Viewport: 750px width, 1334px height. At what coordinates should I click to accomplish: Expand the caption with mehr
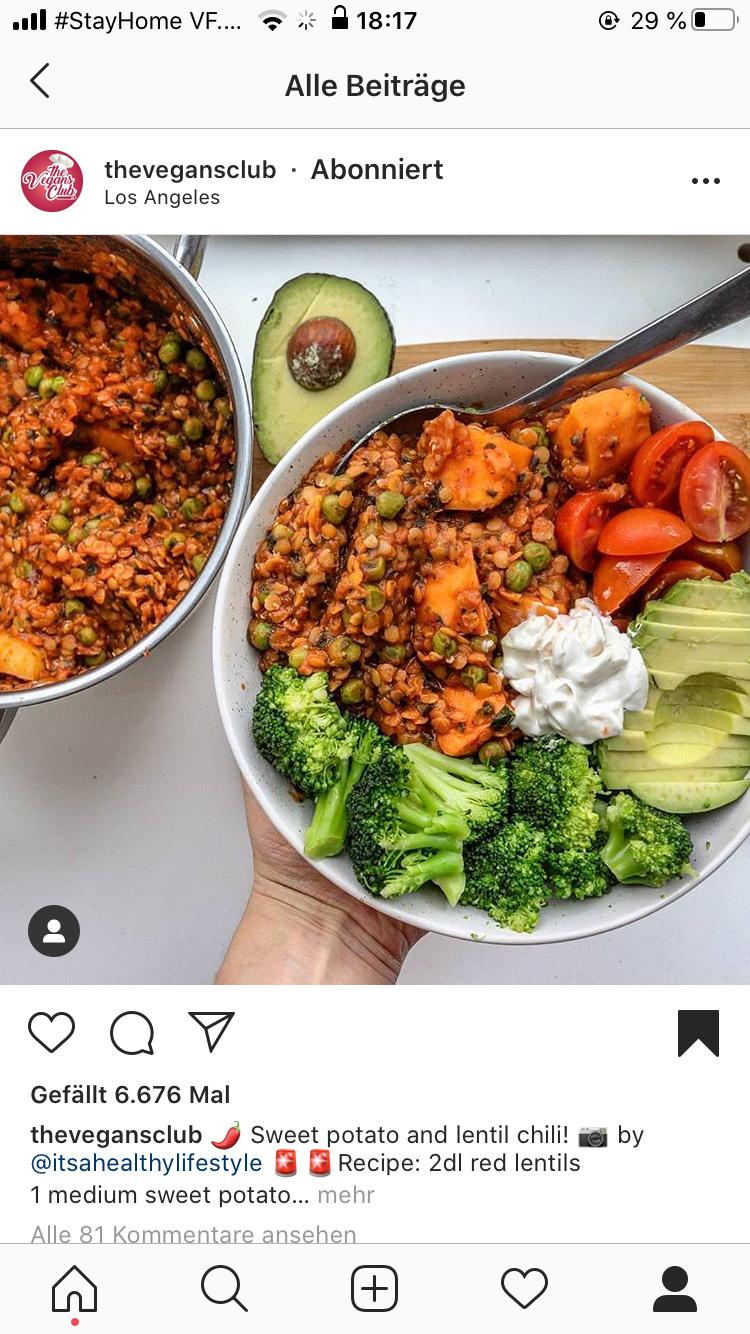(x=346, y=1195)
